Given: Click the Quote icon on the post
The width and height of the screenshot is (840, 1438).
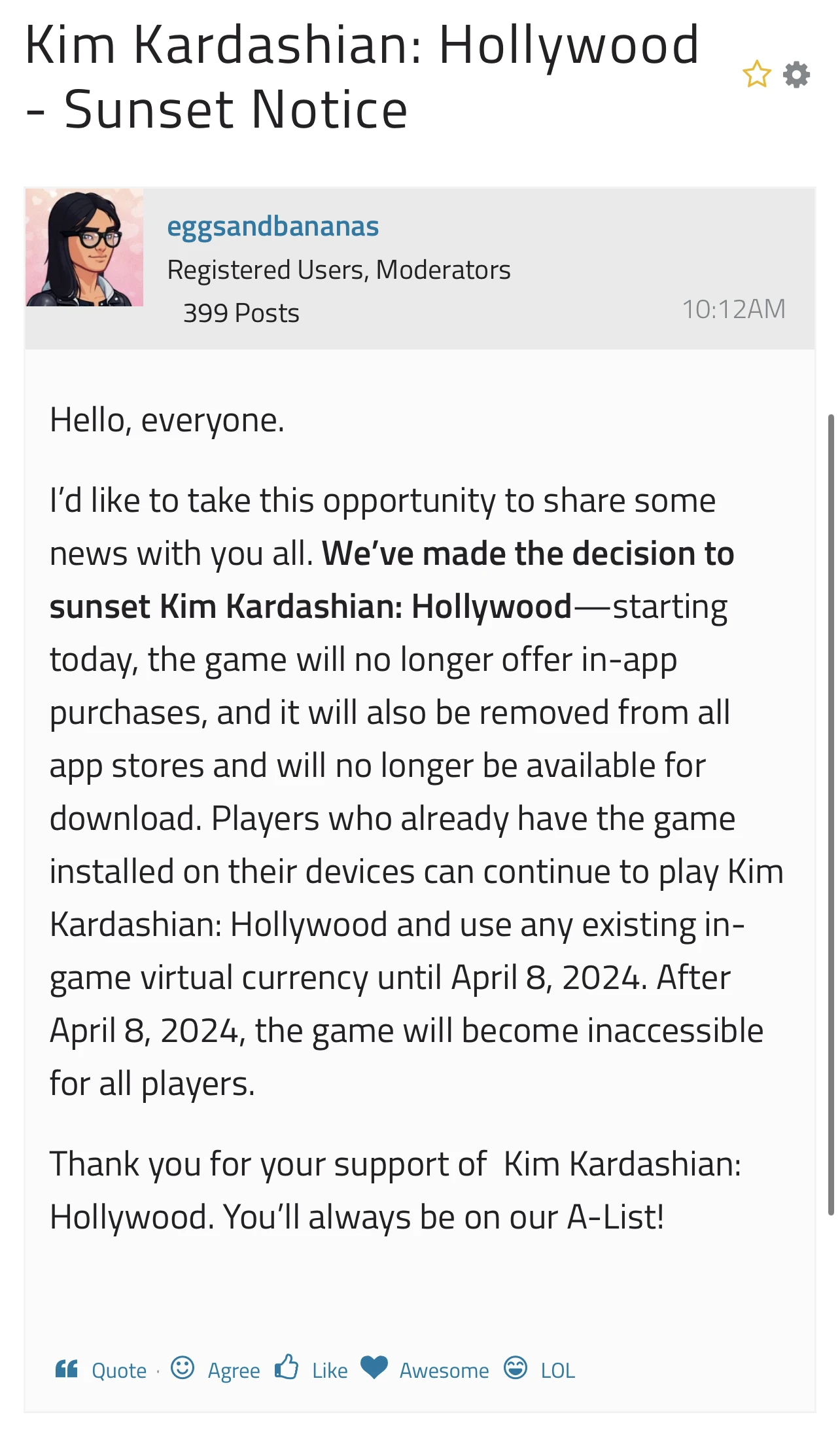Looking at the screenshot, I should [67, 1369].
